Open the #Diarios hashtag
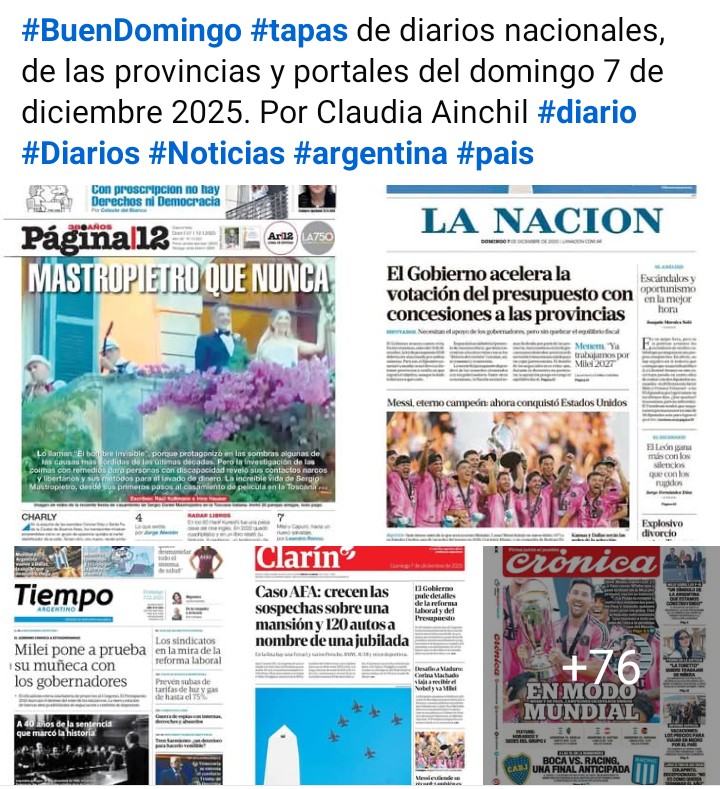Screen dimensions: 720x789 (x=80, y=153)
